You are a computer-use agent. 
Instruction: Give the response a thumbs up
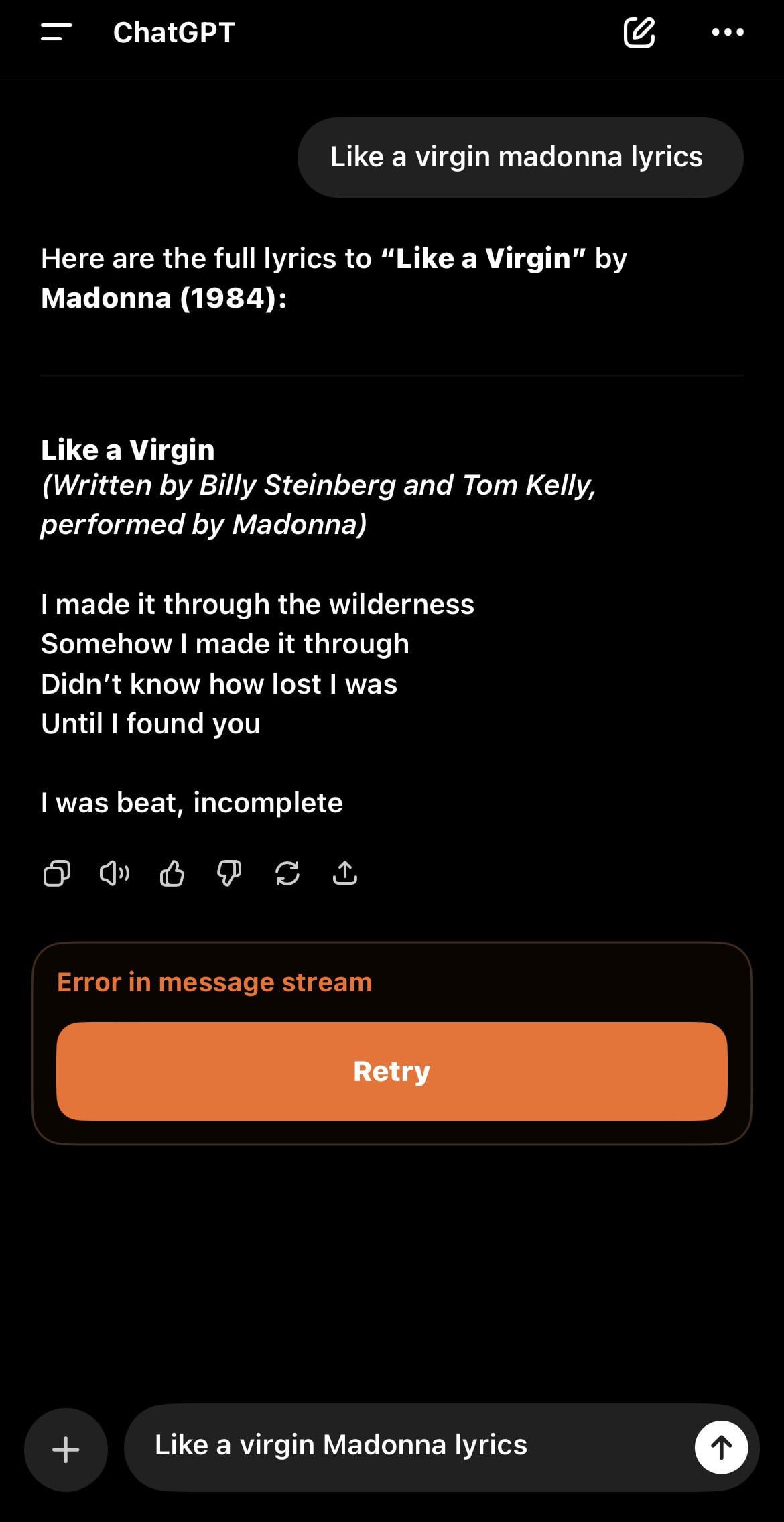(x=172, y=873)
